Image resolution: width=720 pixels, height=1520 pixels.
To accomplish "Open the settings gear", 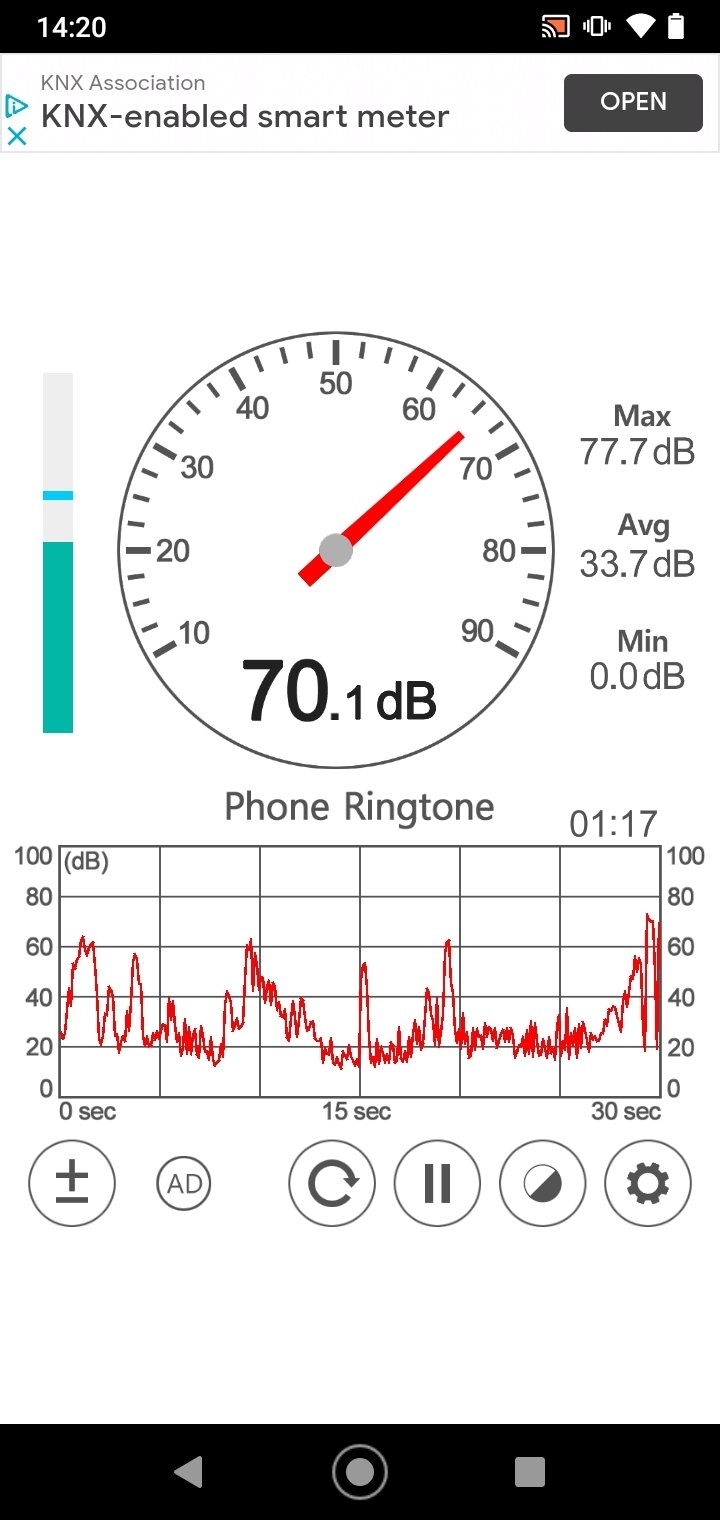I will tap(648, 1184).
